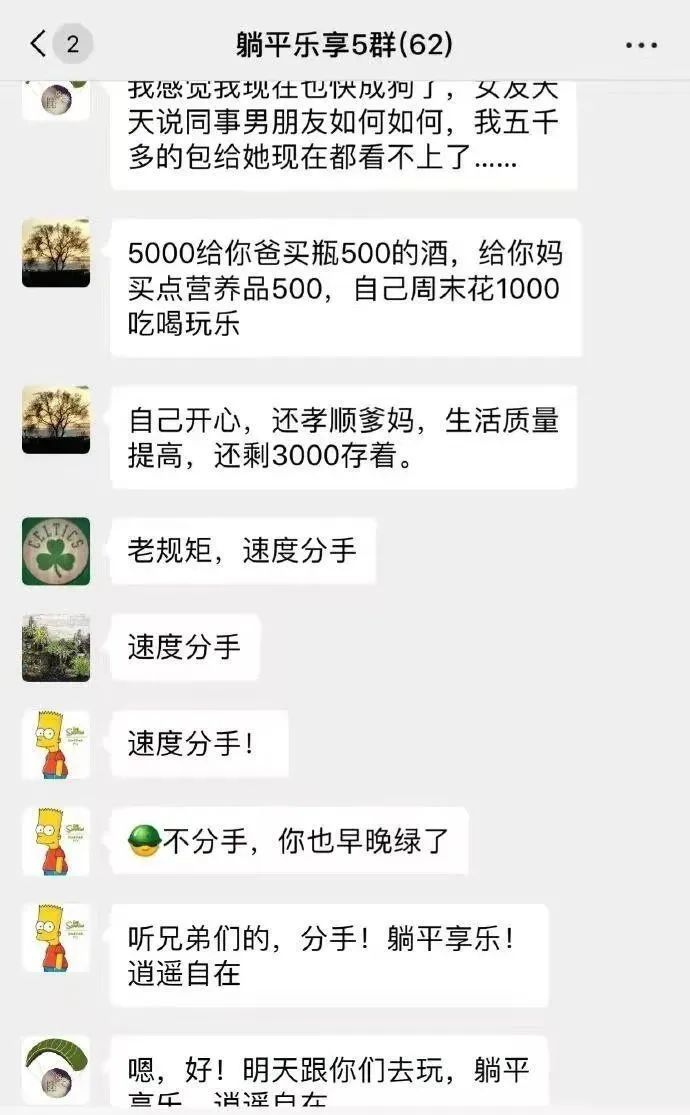The image size is (690, 1115).
Task: Open tree avatar beside the 5000给你爸 message
Action: (56, 253)
